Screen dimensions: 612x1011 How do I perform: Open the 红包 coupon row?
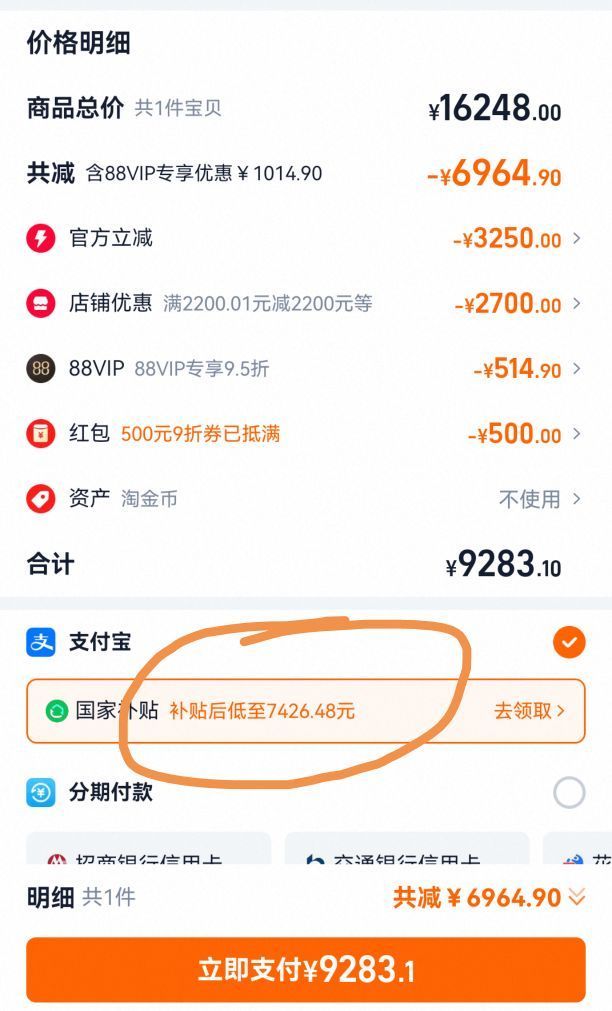pyautogui.click(x=305, y=434)
